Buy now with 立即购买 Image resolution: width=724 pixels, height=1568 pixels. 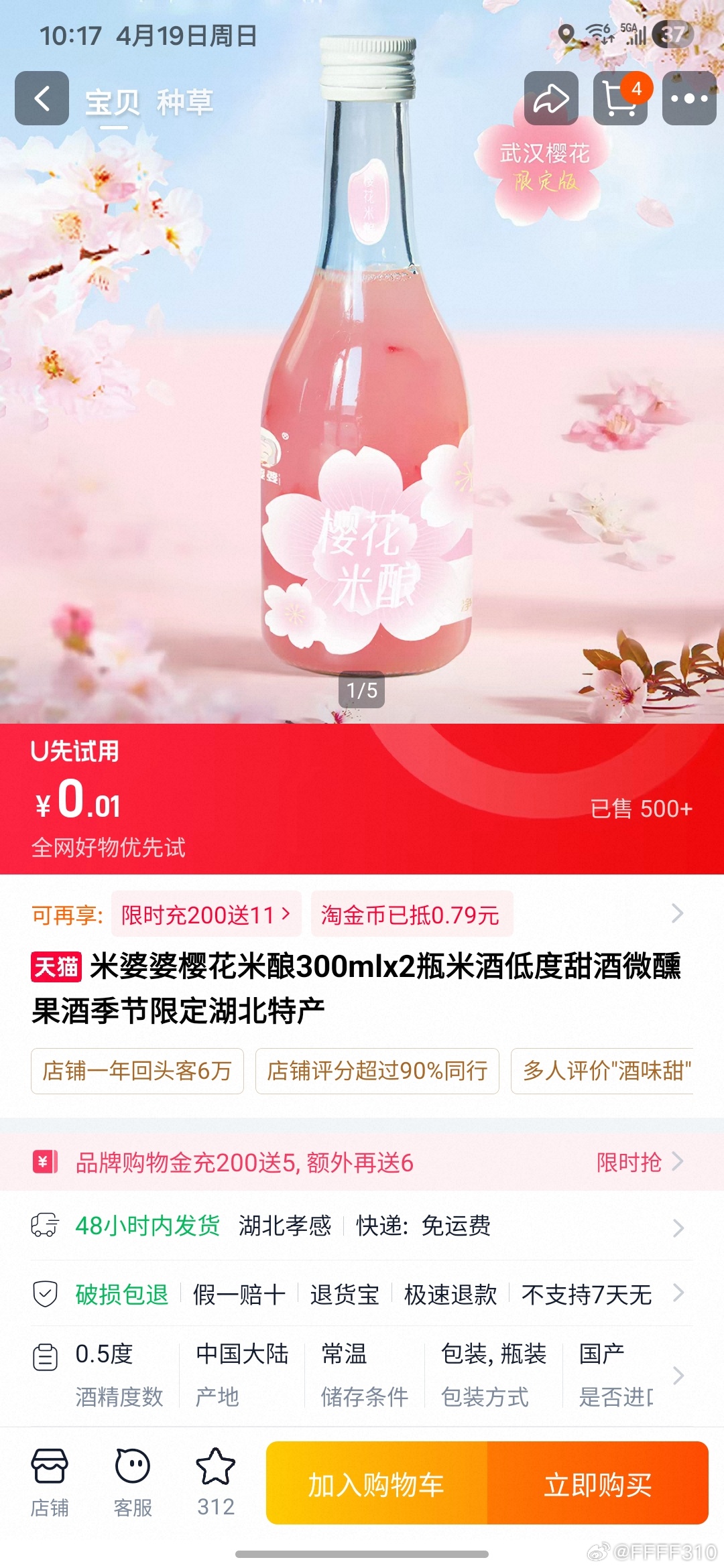(597, 1484)
